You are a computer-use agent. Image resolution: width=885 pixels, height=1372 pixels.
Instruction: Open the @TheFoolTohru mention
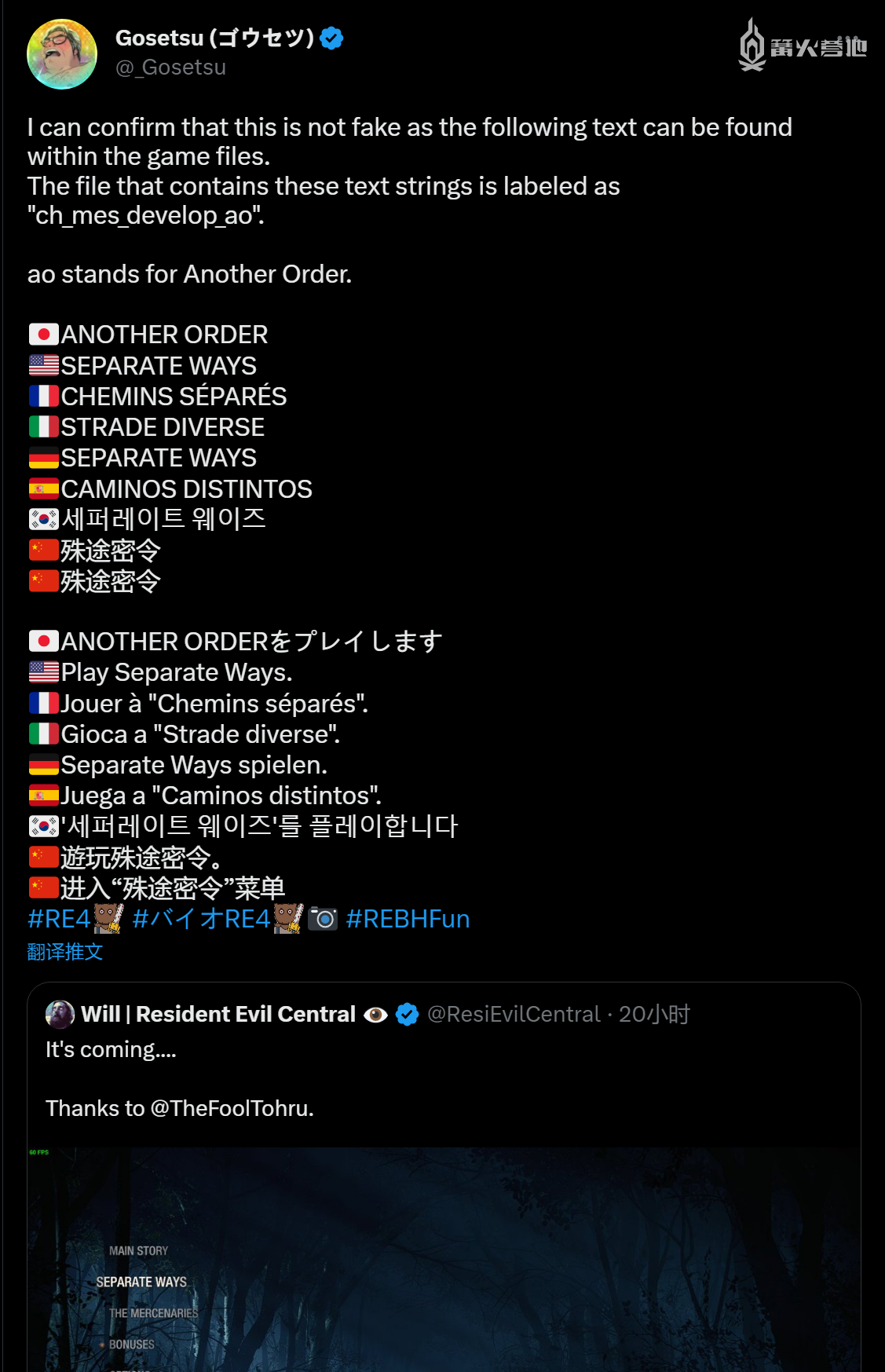[x=232, y=1108]
